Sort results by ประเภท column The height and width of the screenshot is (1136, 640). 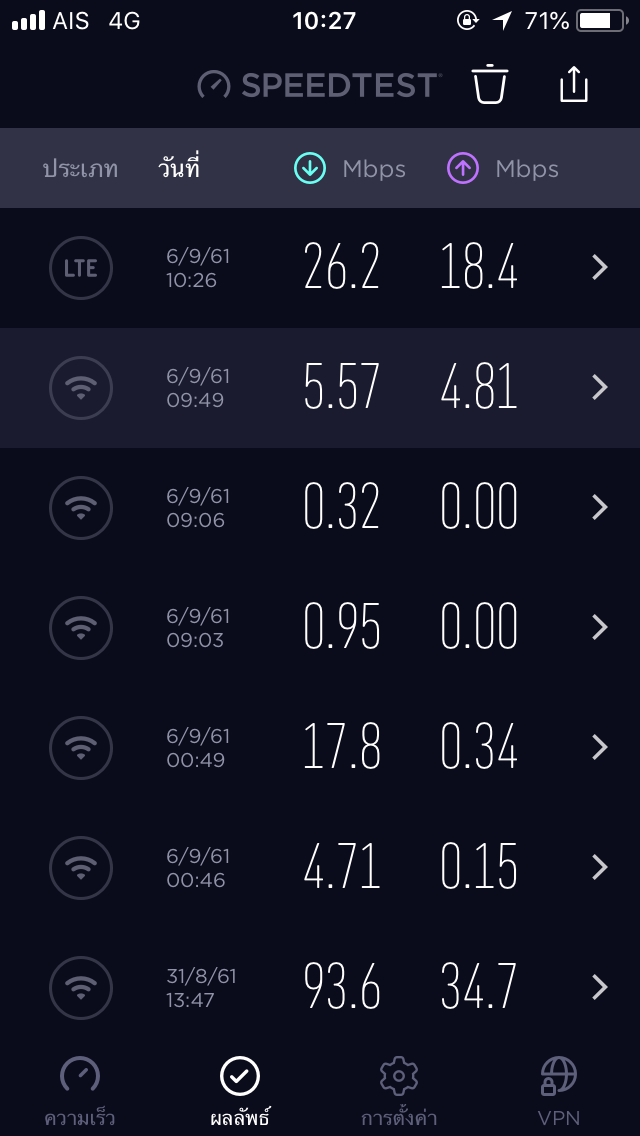pos(80,169)
